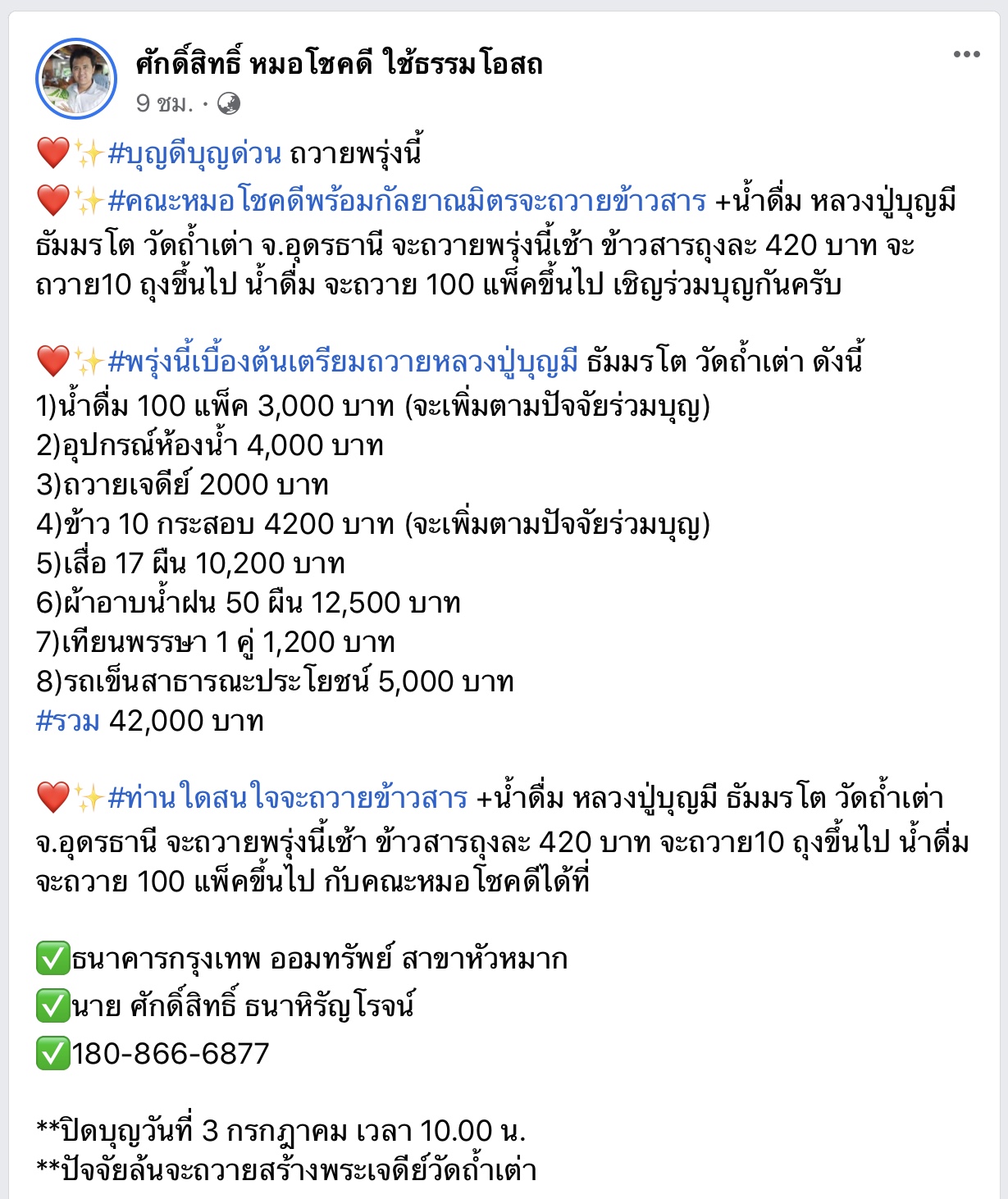The width and height of the screenshot is (1008, 1199).
Task: Tap the hashtag #บุญดีบุญด่วน
Action: tap(195, 153)
